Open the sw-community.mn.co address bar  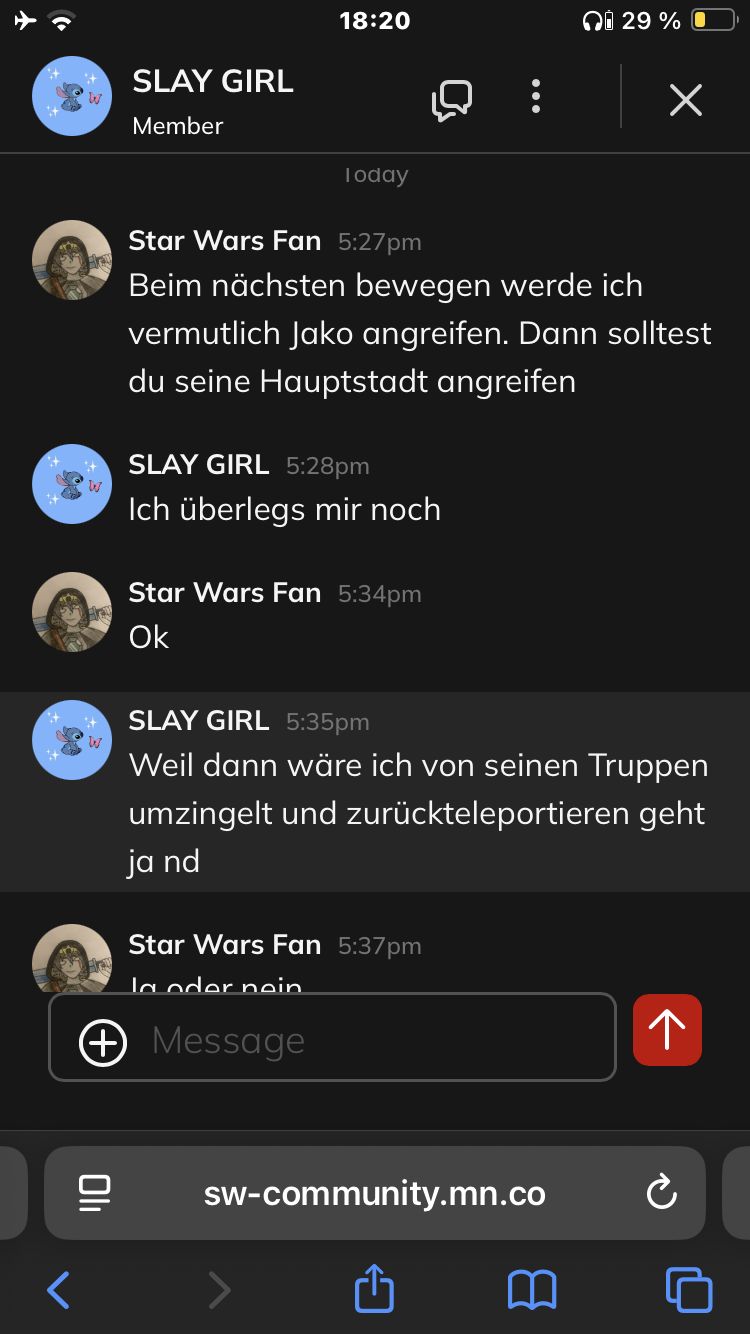(375, 1193)
